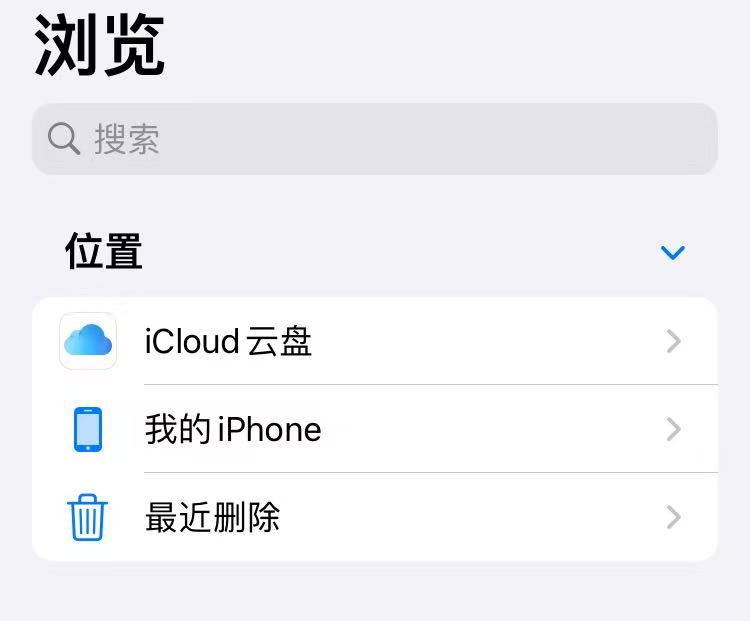Tap the 搜索 search field

click(x=374, y=139)
